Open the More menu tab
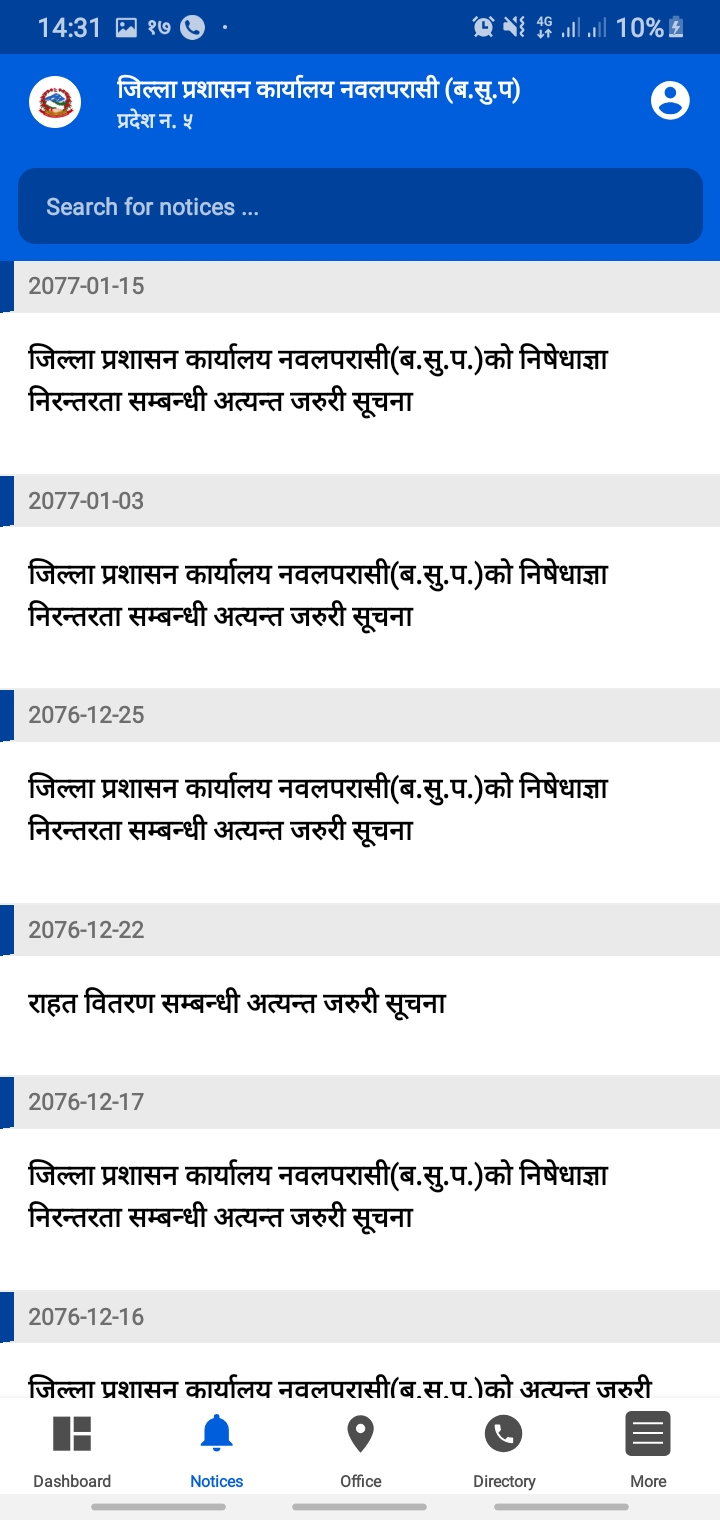The width and height of the screenshot is (720, 1520). [x=648, y=1450]
